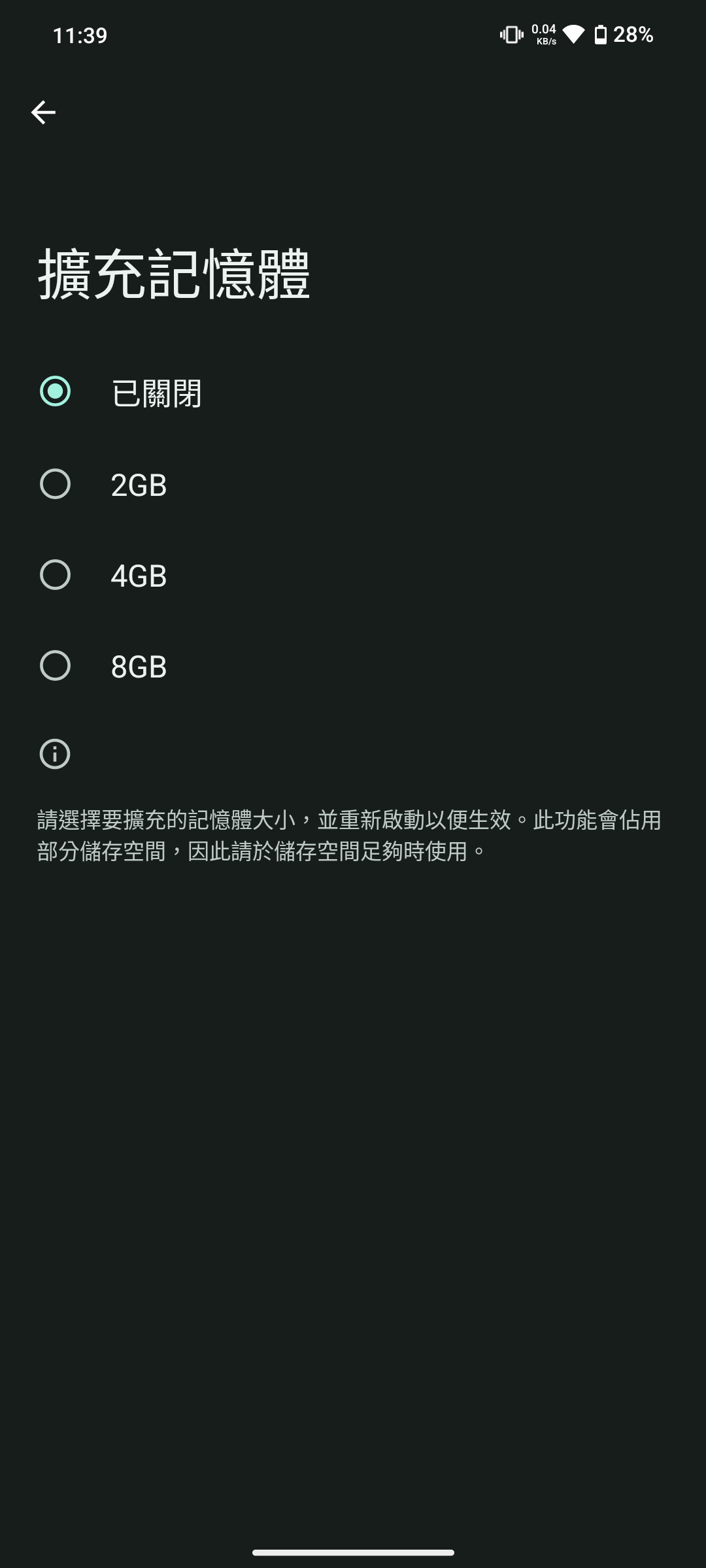Viewport: 706px width, 1568px height.
Task: Go back using the top-left arrow
Action: tap(43, 112)
